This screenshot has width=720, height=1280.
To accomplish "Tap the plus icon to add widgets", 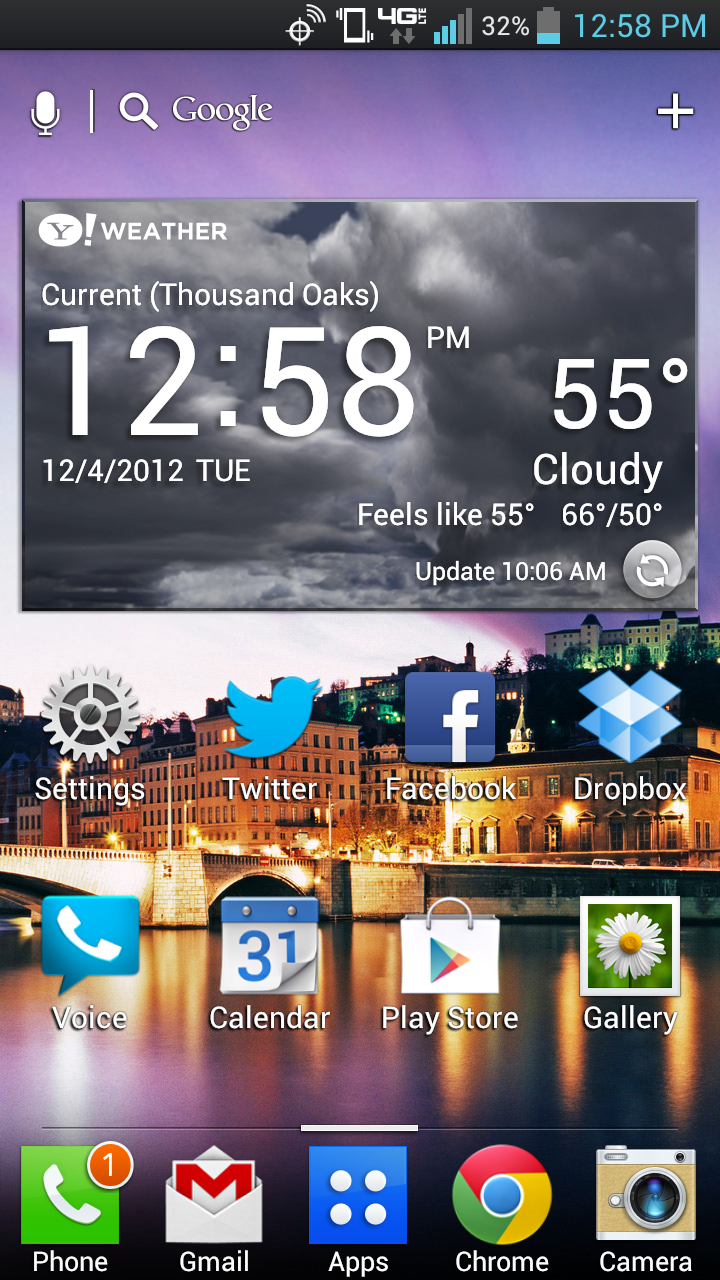I will click(x=675, y=111).
